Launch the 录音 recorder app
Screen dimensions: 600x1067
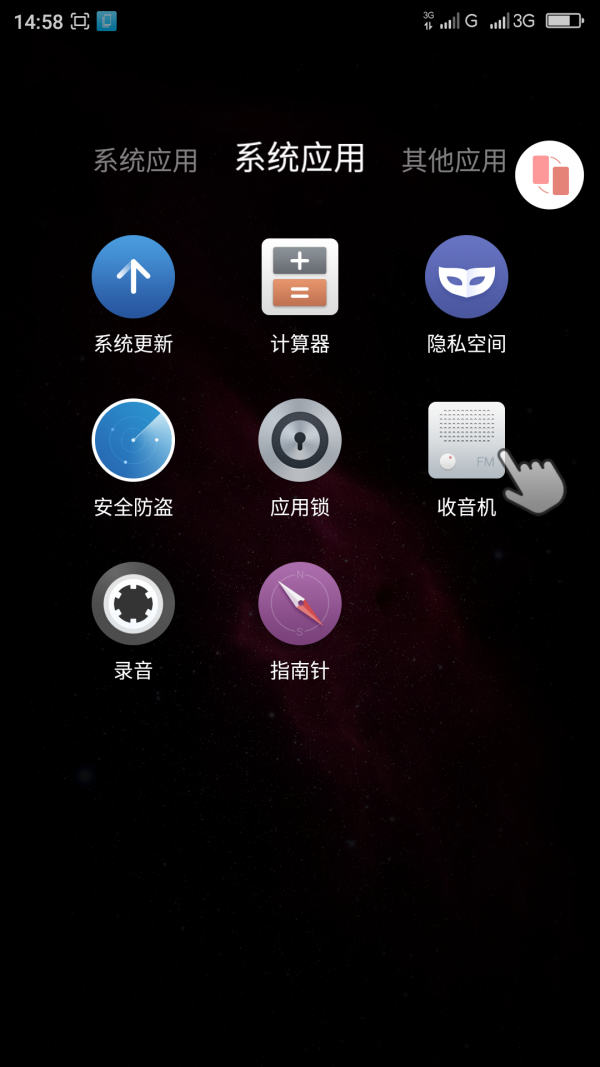pyautogui.click(x=133, y=603)
